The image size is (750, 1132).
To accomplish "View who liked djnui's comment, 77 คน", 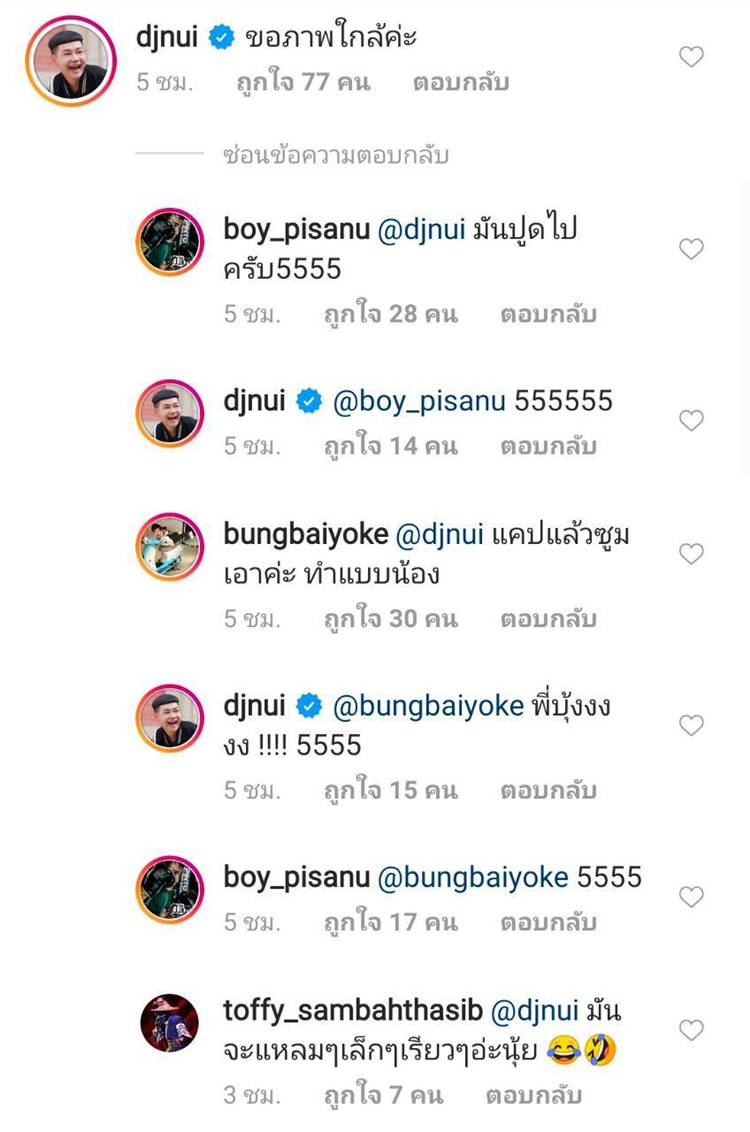I will (x=302, y=83).
